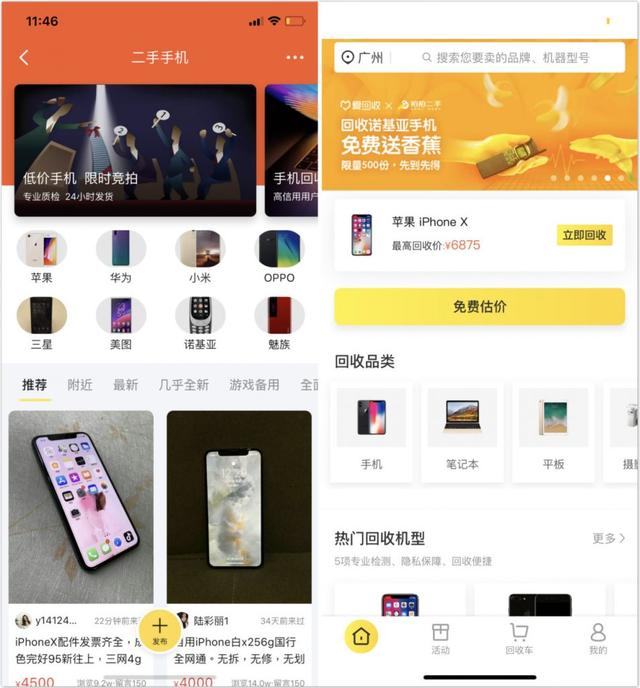Viewport: 640px width, 688px height.
Task: Change the city from 广州
Action: pyautogui.click(x=362, y=58)
